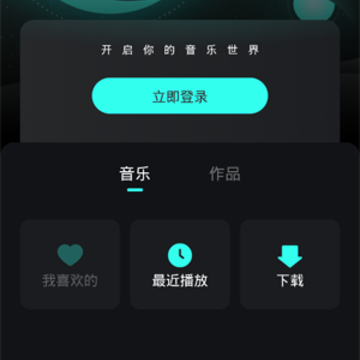Open the 我喜欢的 favorites card
Viewport: 360px width, 360px height.
[70, 264]
